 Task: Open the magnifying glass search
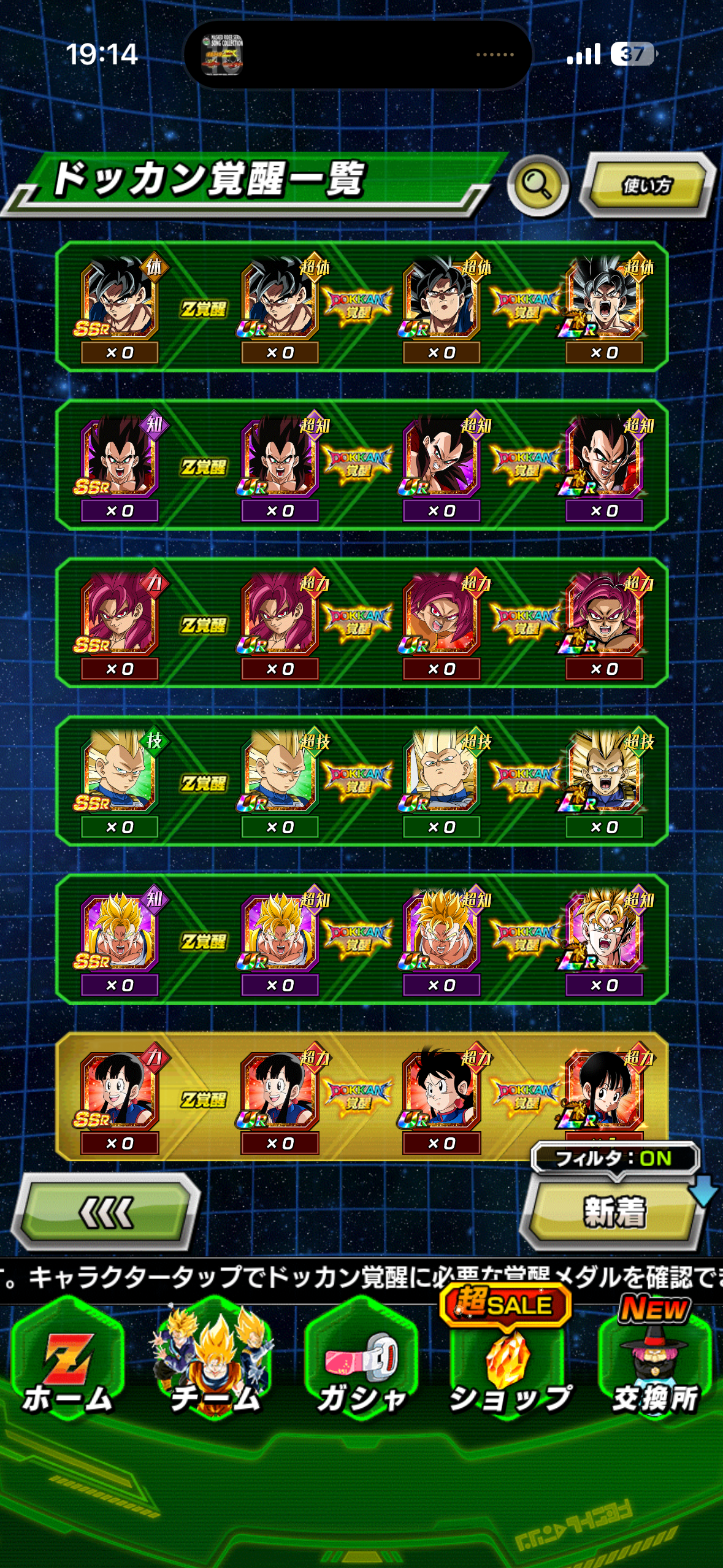(538, 185)
